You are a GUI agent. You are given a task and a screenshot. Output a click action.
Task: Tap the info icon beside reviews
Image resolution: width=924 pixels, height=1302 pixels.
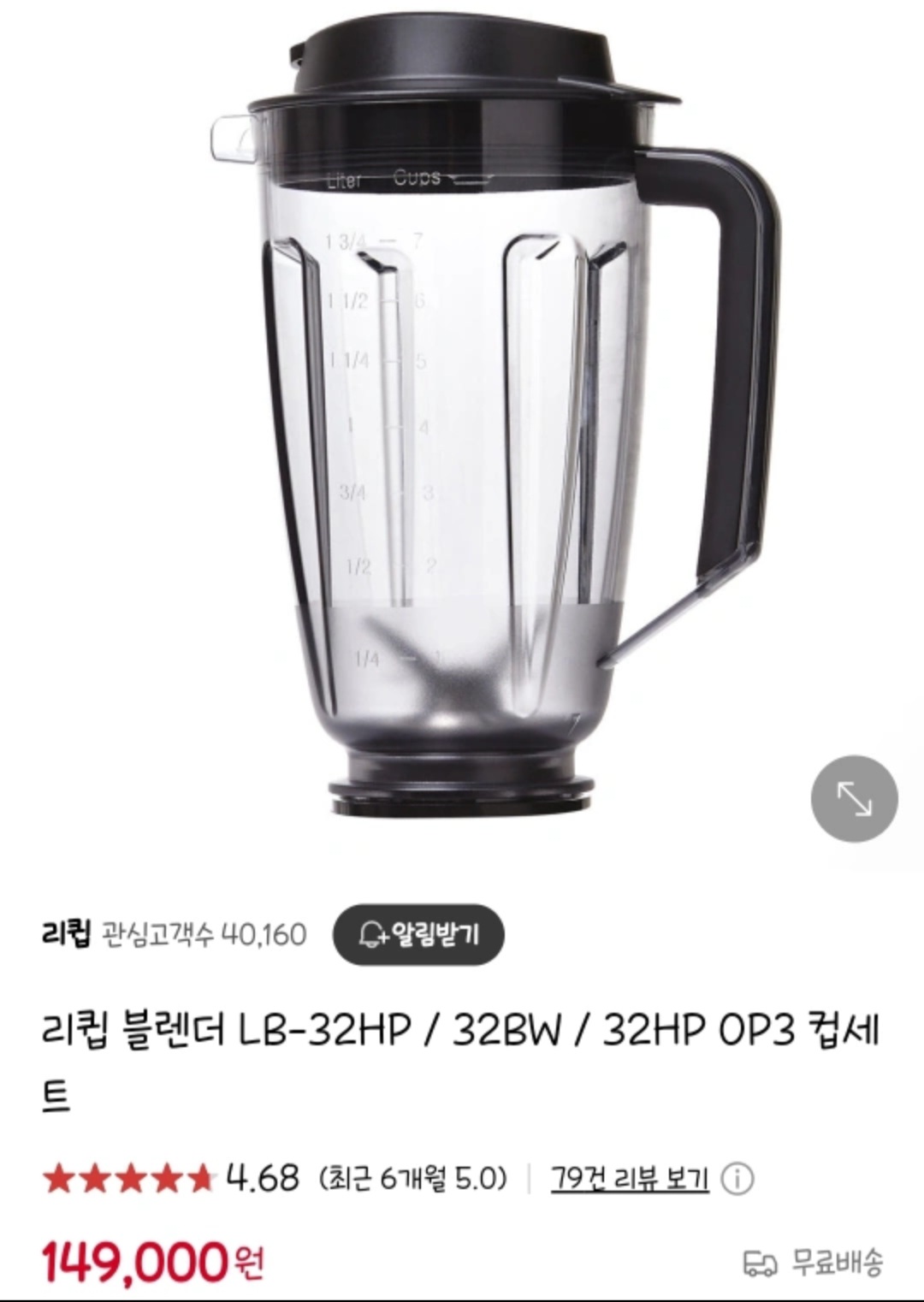pyautogui.click(x=737, y=1180)
